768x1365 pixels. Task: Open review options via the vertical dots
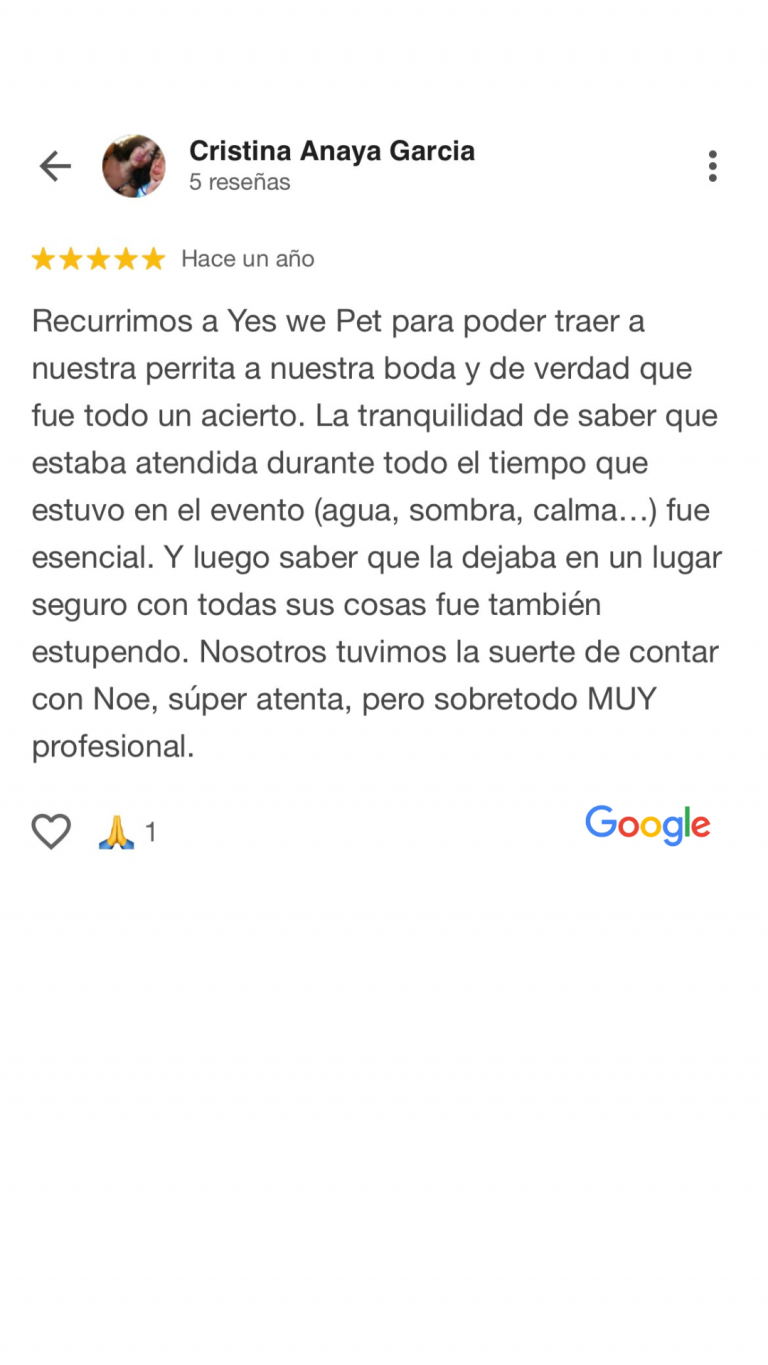coord(713,166)
